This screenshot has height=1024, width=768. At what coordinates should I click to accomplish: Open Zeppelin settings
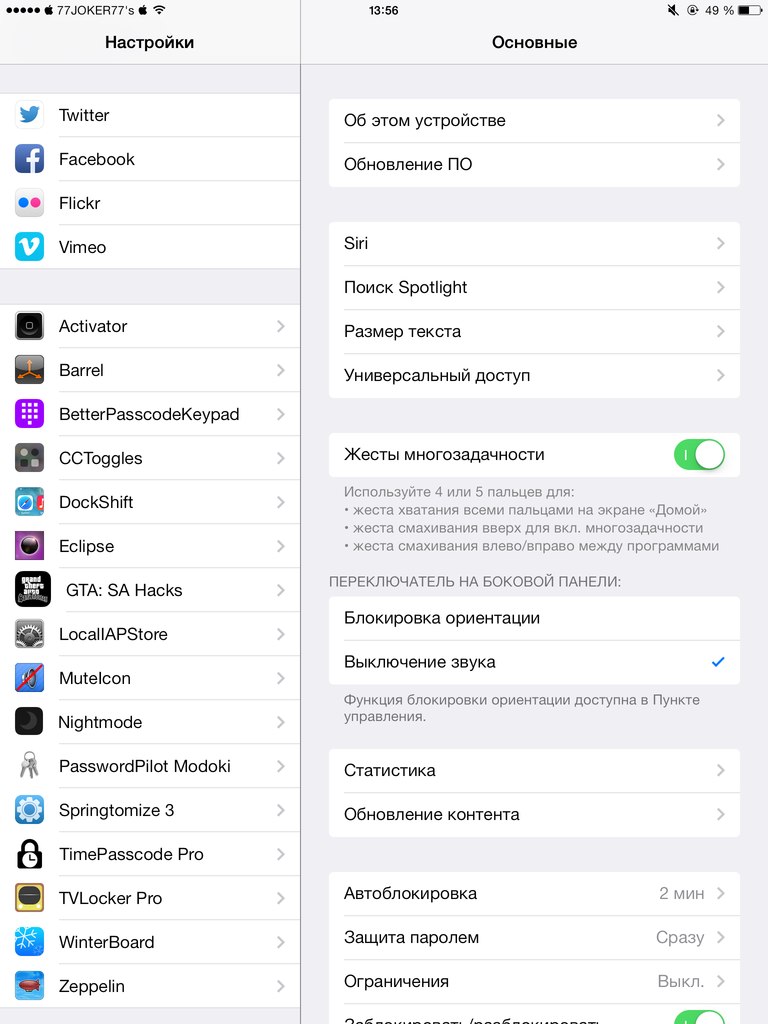click(150, 986)
